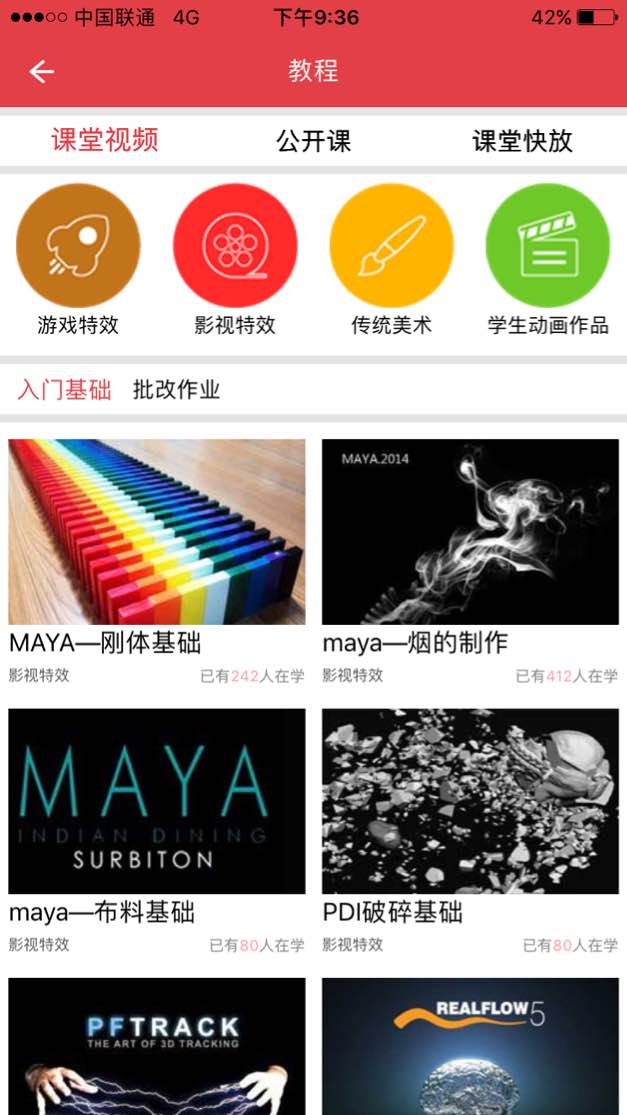Screen dimensions: 627x1115
Task: Open the 学生动画作品 category
Action: [547, 246]
